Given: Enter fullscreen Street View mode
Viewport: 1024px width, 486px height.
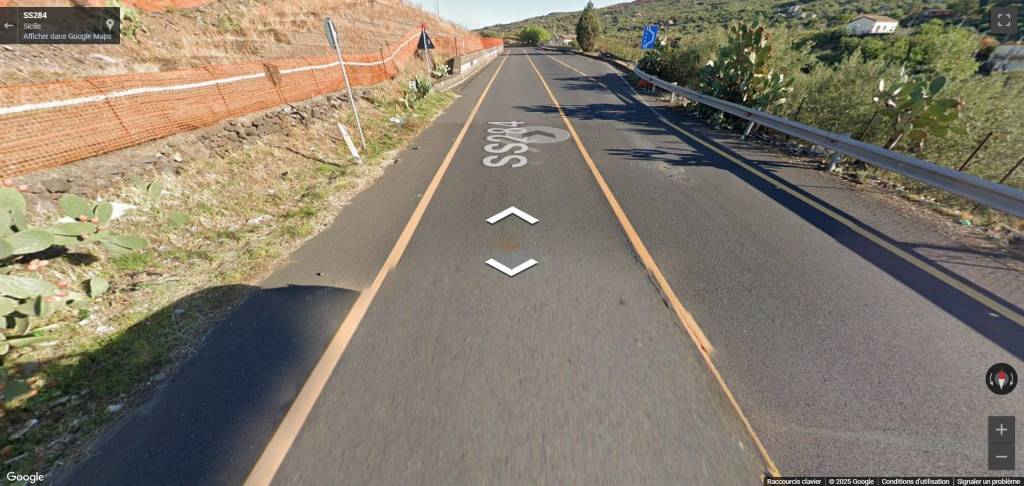Looking at the screenshot, I should 1003,20.
